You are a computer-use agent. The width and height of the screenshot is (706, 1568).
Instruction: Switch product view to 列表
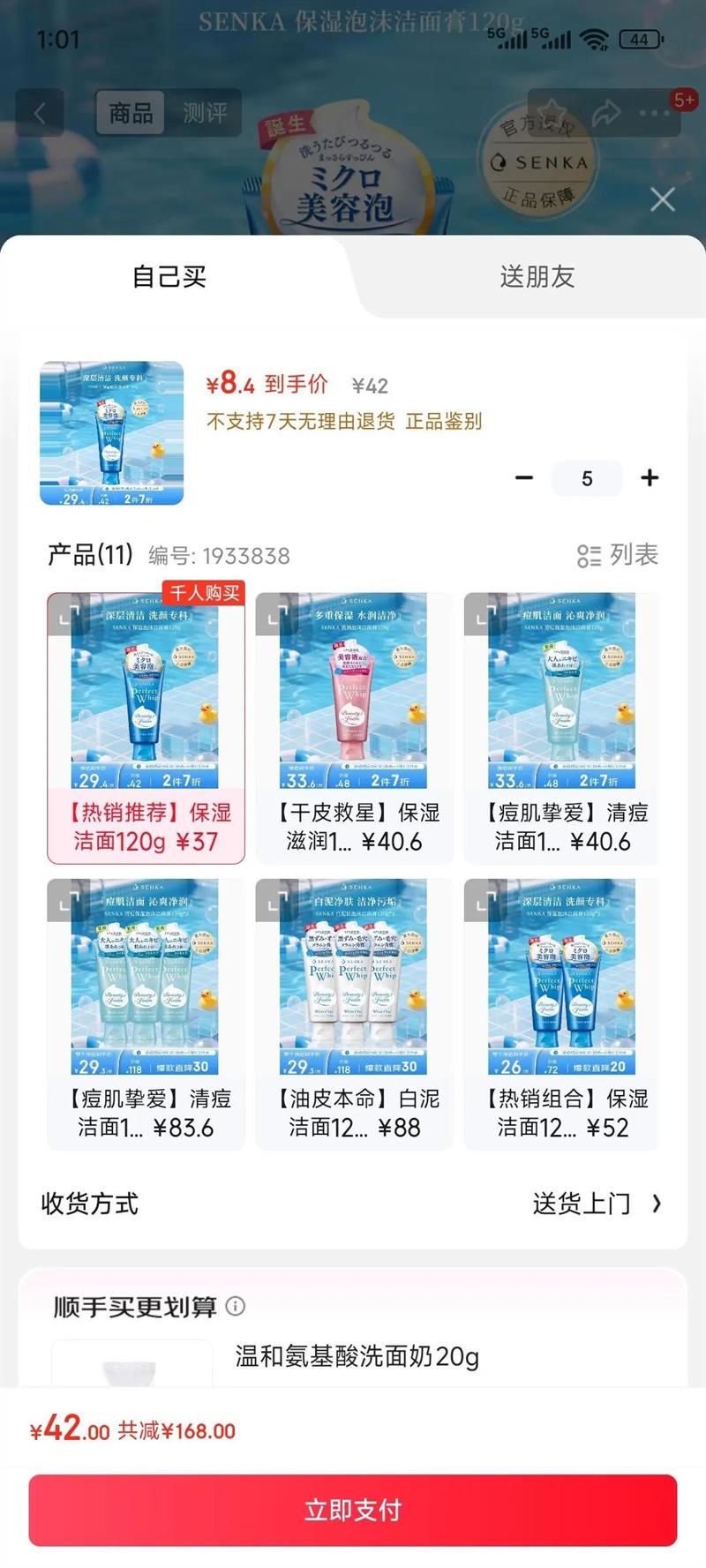pyautogui.click(x=618, y=555)
